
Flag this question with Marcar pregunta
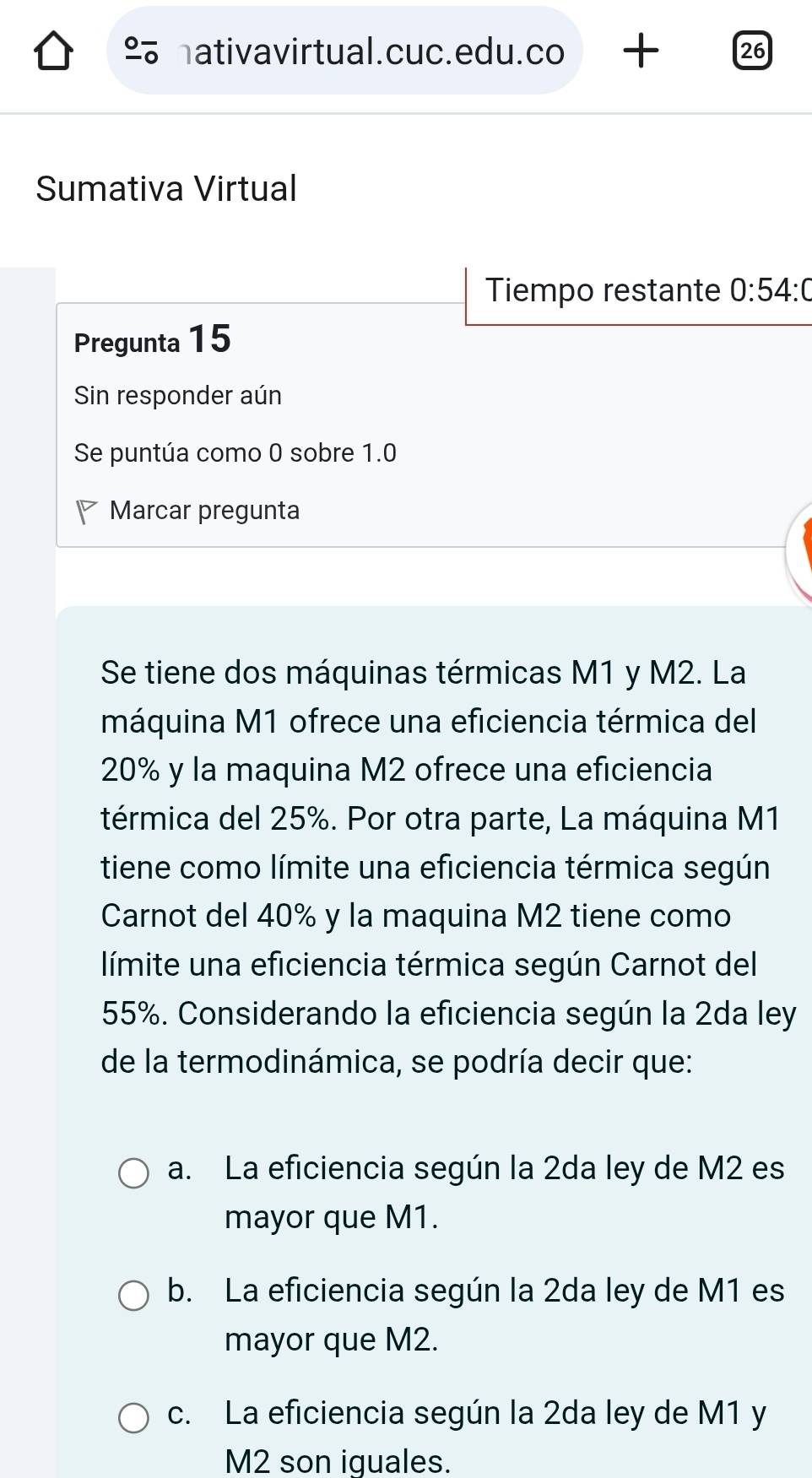click(x=189, y=511)
